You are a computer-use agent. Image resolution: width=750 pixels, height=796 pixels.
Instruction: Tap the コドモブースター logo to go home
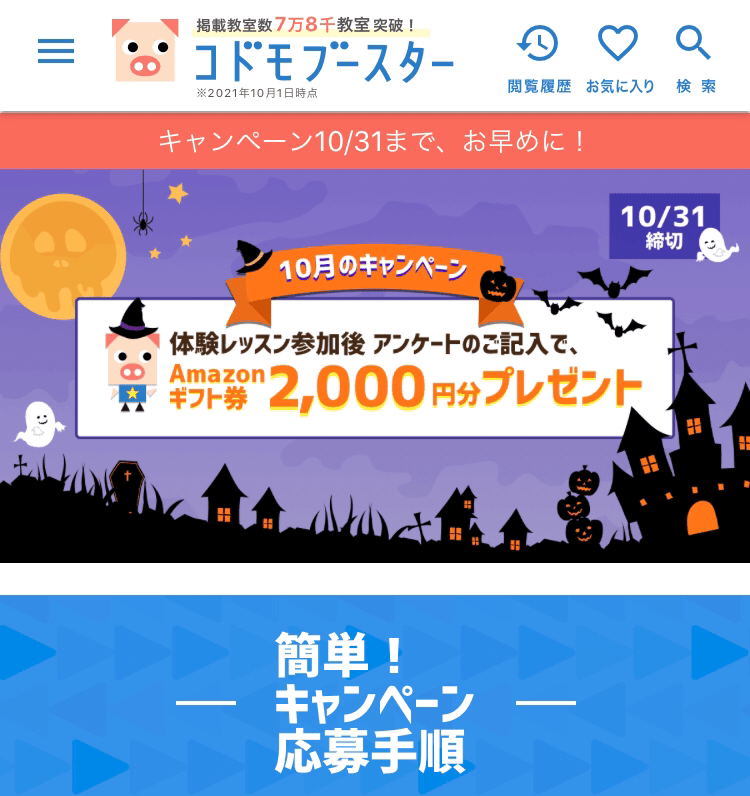pos(285,55)
